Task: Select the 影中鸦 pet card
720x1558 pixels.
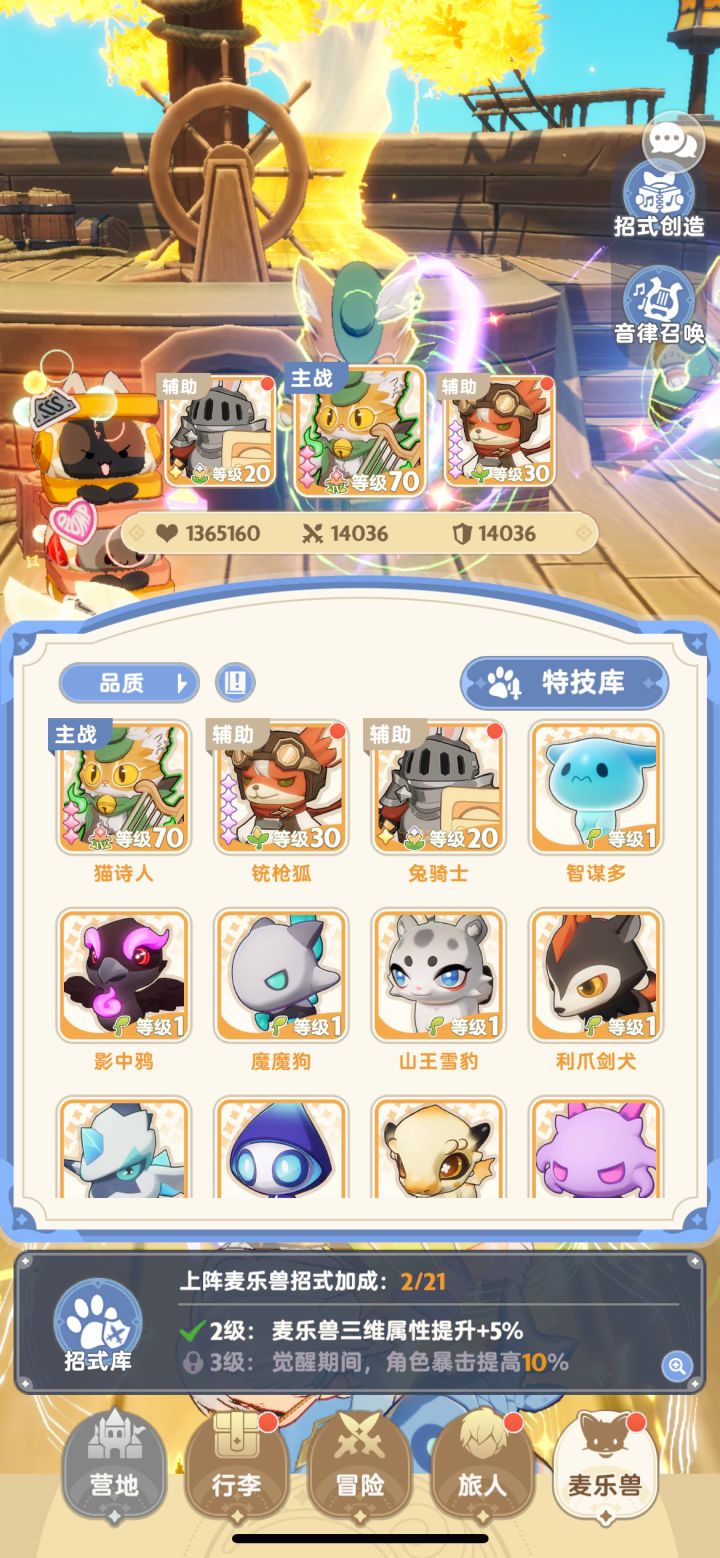Action: [124, 975]
